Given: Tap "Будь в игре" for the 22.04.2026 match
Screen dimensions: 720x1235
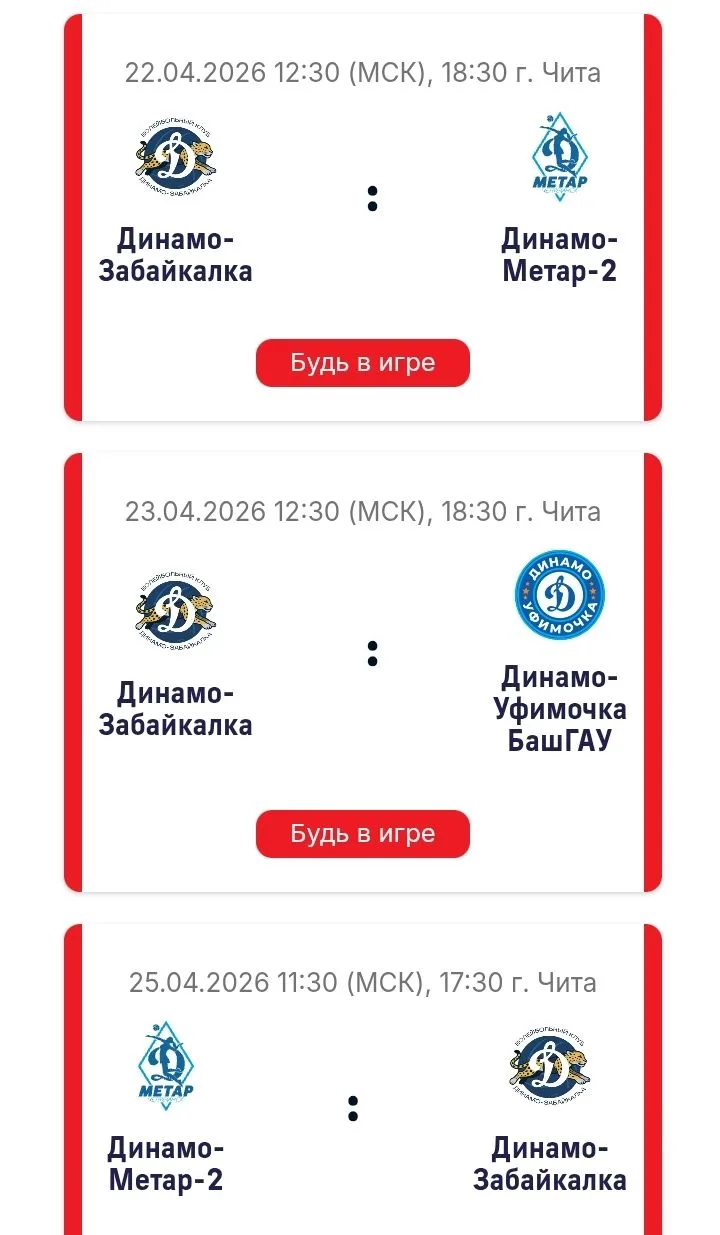Looking at the screenshot, I should click(x=362, y=362).
